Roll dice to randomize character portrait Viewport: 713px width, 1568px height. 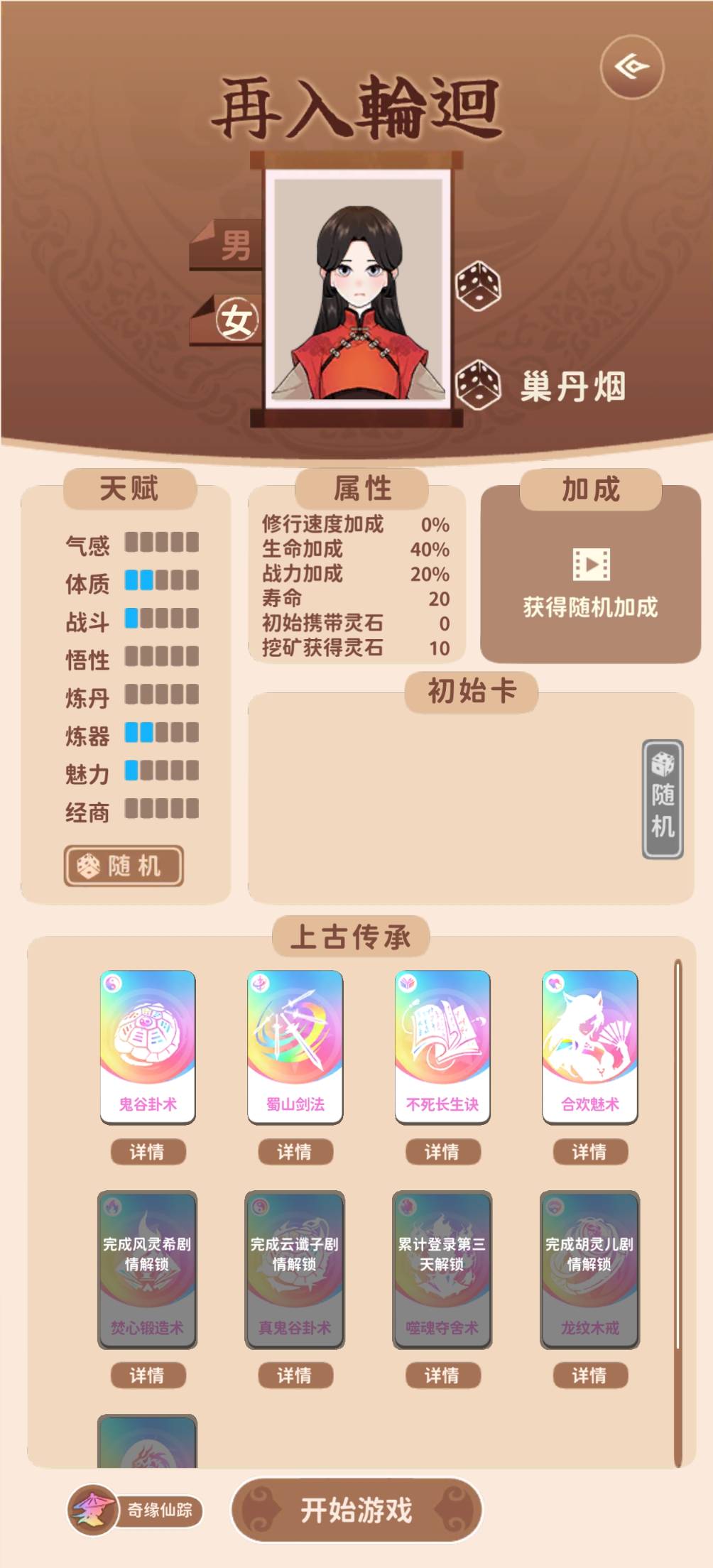point(477,286)
